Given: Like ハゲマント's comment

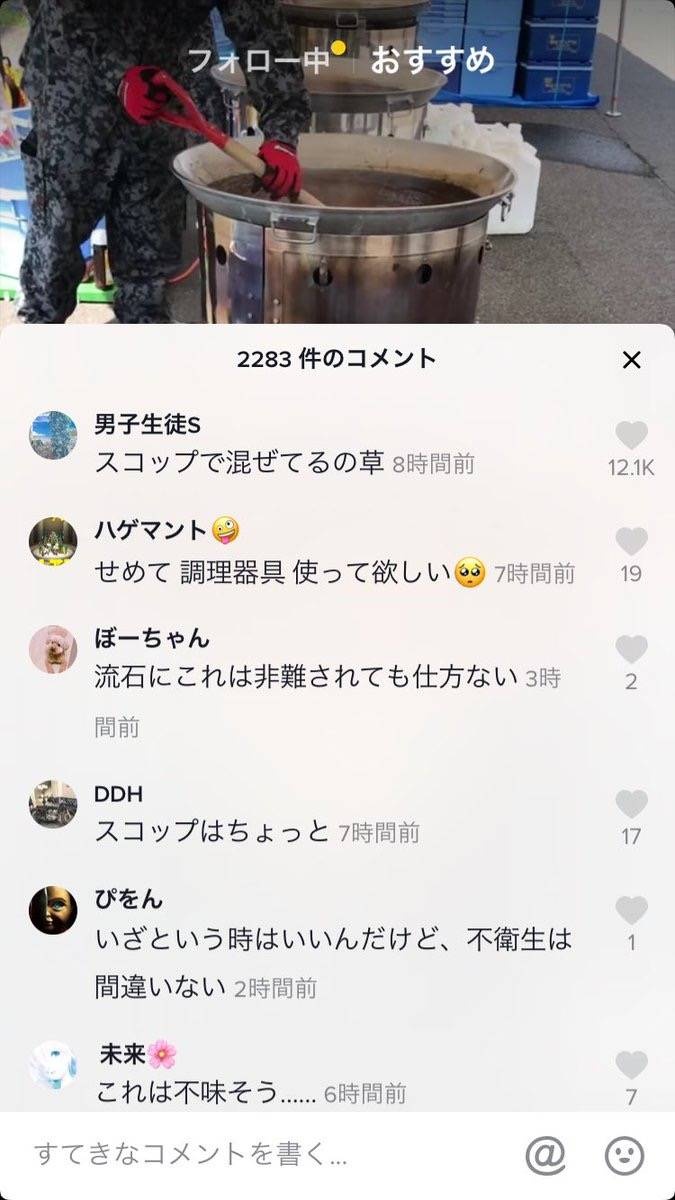Looking at the screenshot, I should click(631, 542).
